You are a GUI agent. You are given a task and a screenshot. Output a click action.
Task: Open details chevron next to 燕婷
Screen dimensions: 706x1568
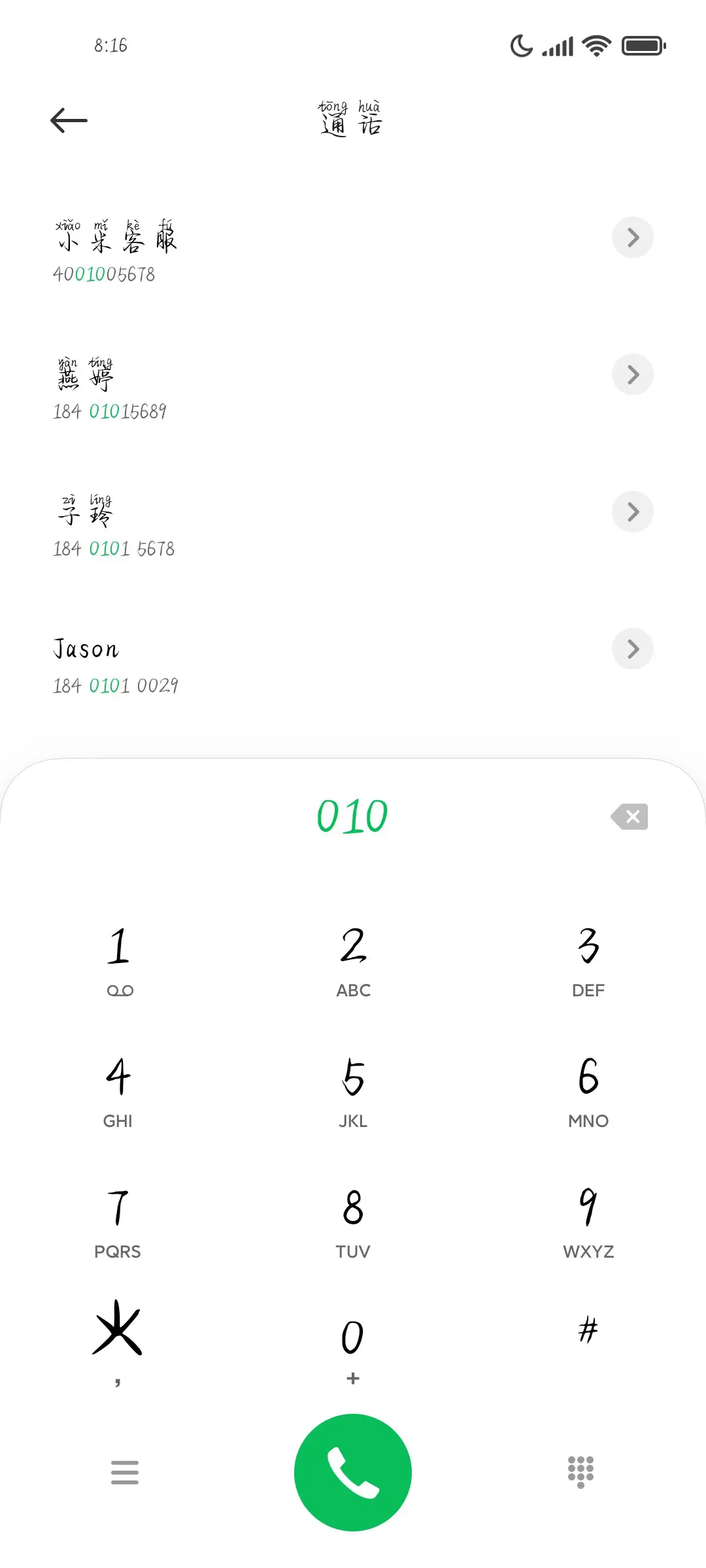click(x=632, y=374)
